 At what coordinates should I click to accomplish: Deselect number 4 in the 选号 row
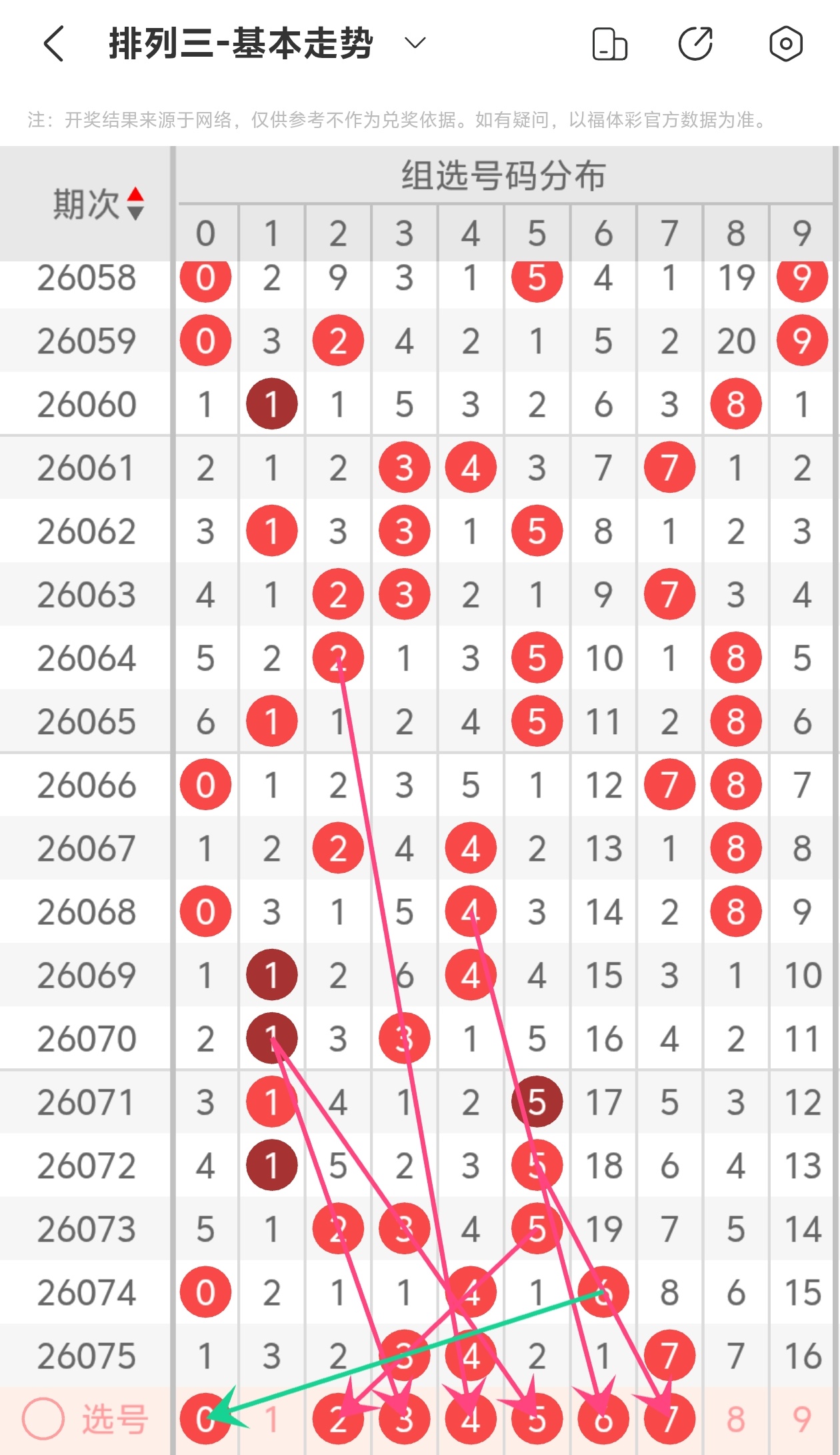pos(471,1418)
